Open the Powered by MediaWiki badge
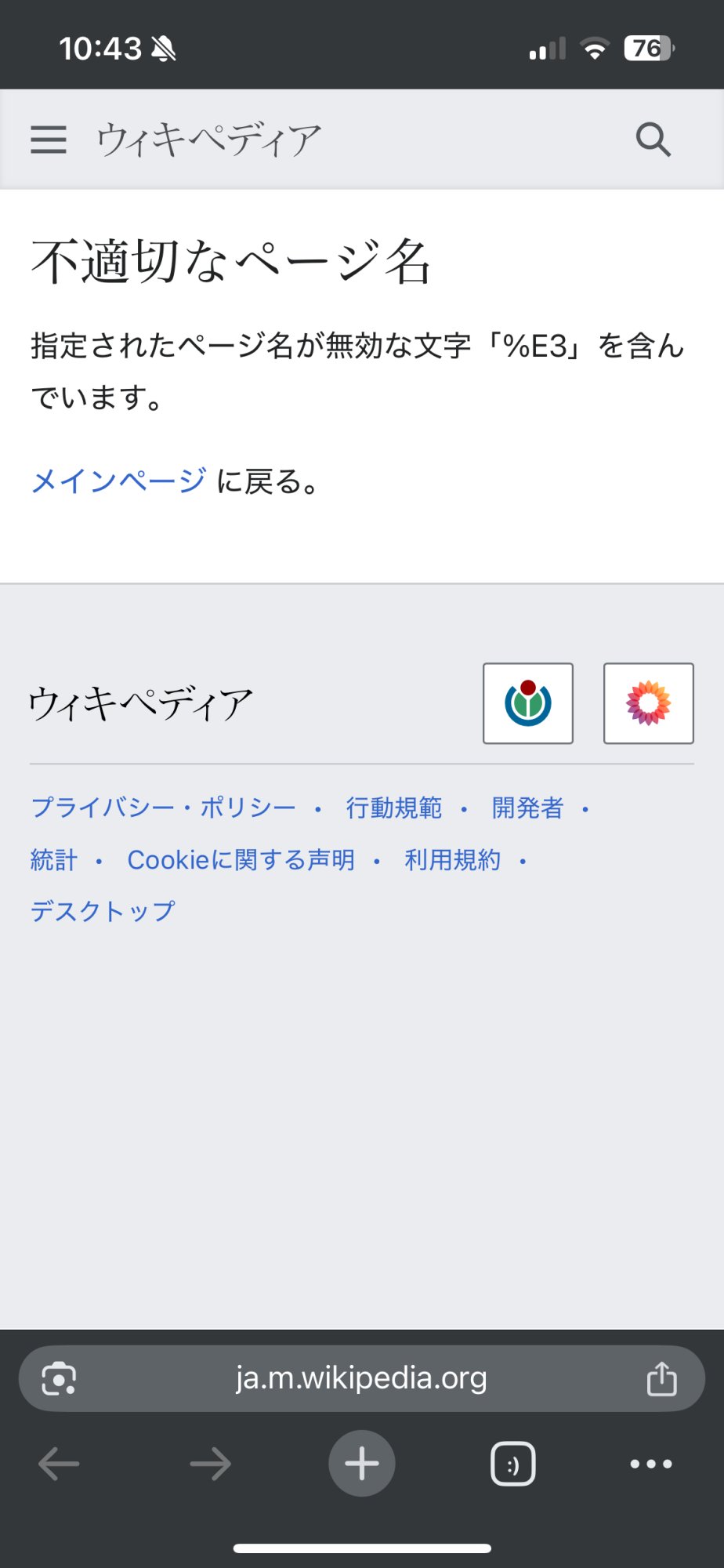Viewport: 724px width, 1568px height. click(x=649, y=703)
